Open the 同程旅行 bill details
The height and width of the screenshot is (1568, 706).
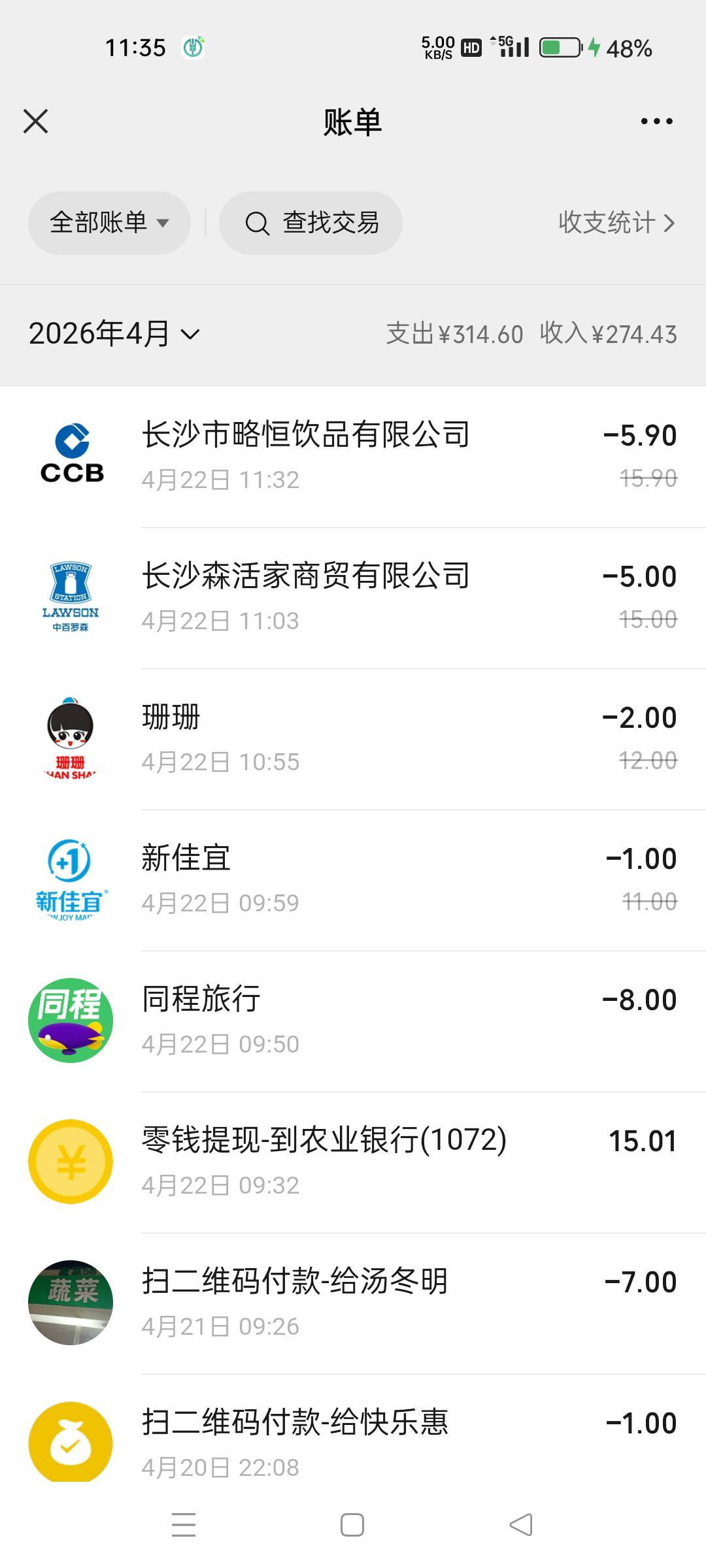353,1021
